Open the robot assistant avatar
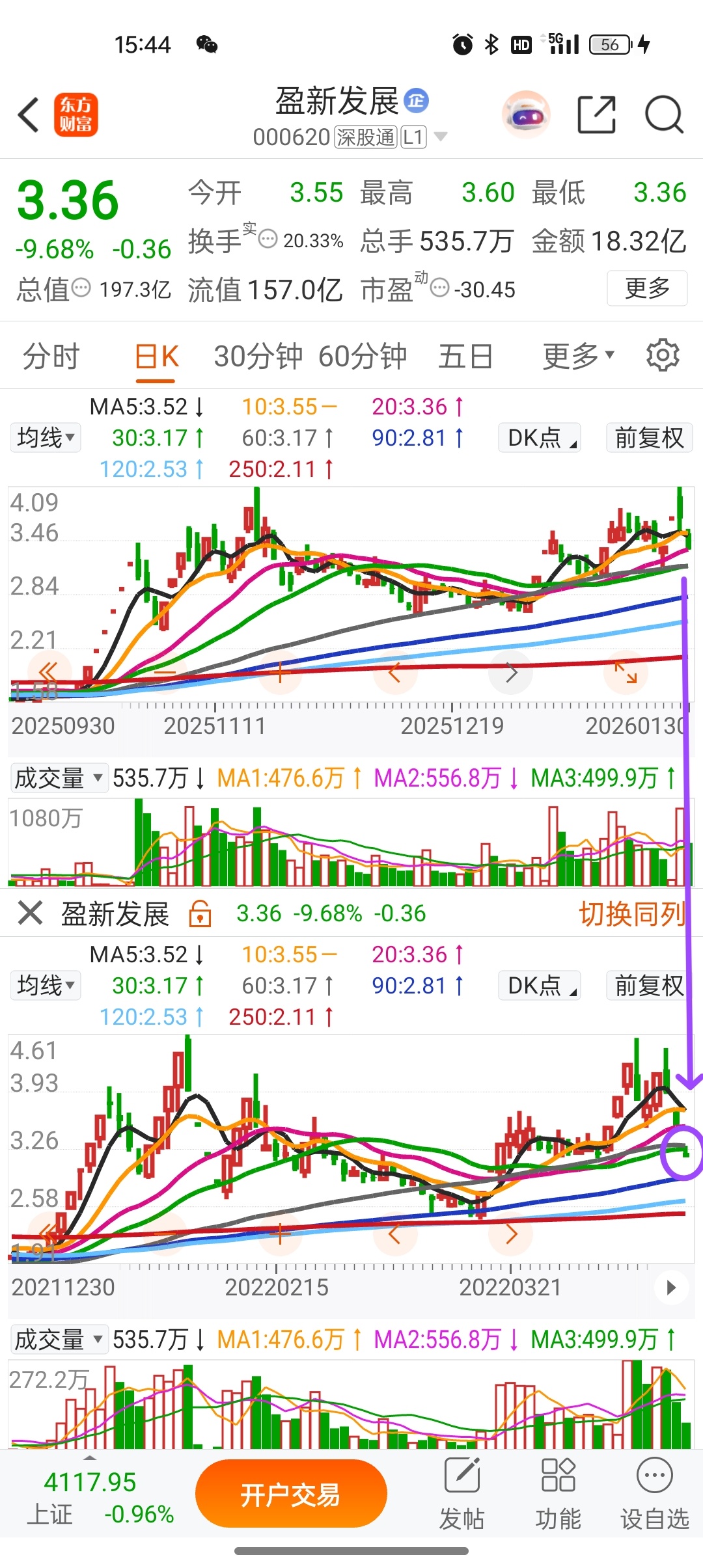Viewport: 703px width, 1568px height. pyautogui.click(x=526, y=115)
